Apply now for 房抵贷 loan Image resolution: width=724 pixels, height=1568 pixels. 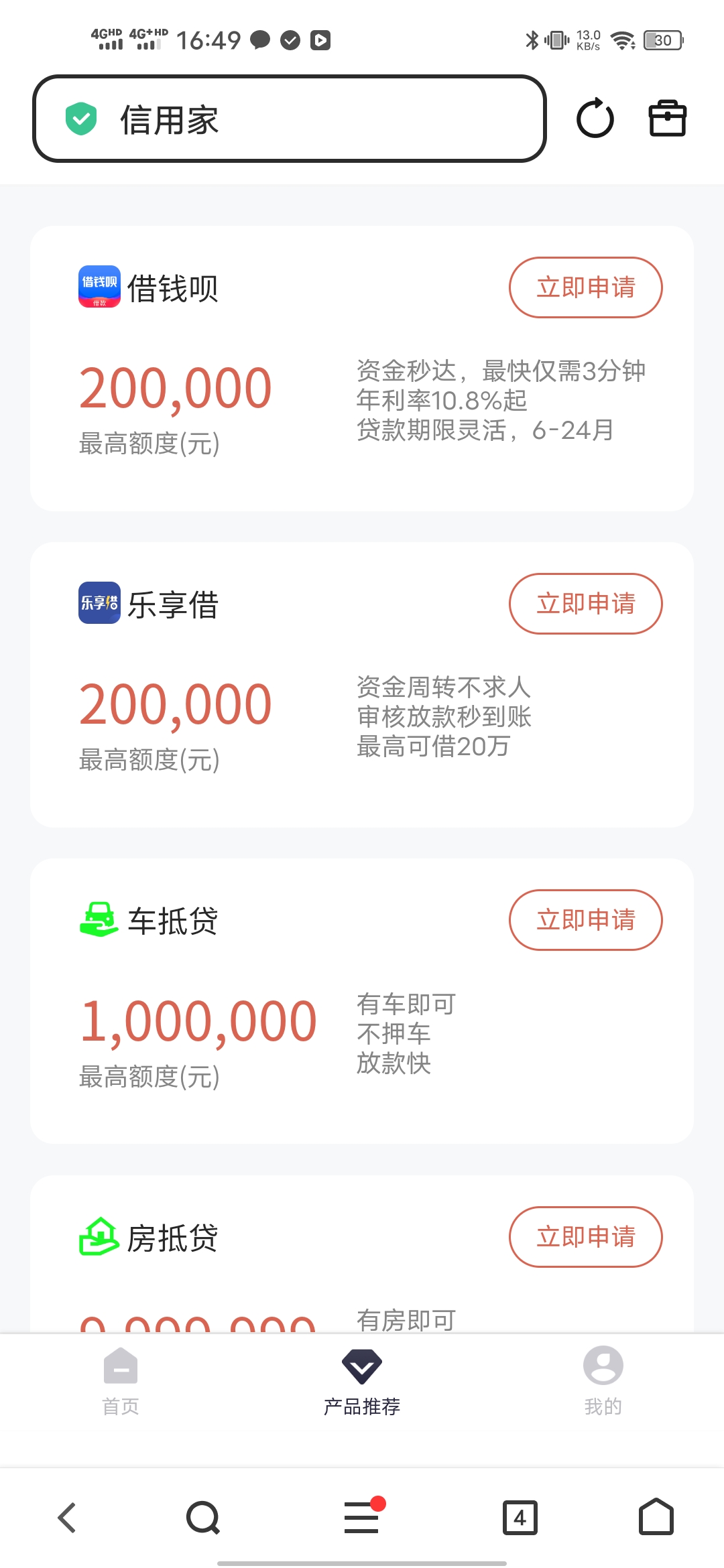tap(585, 1237)
